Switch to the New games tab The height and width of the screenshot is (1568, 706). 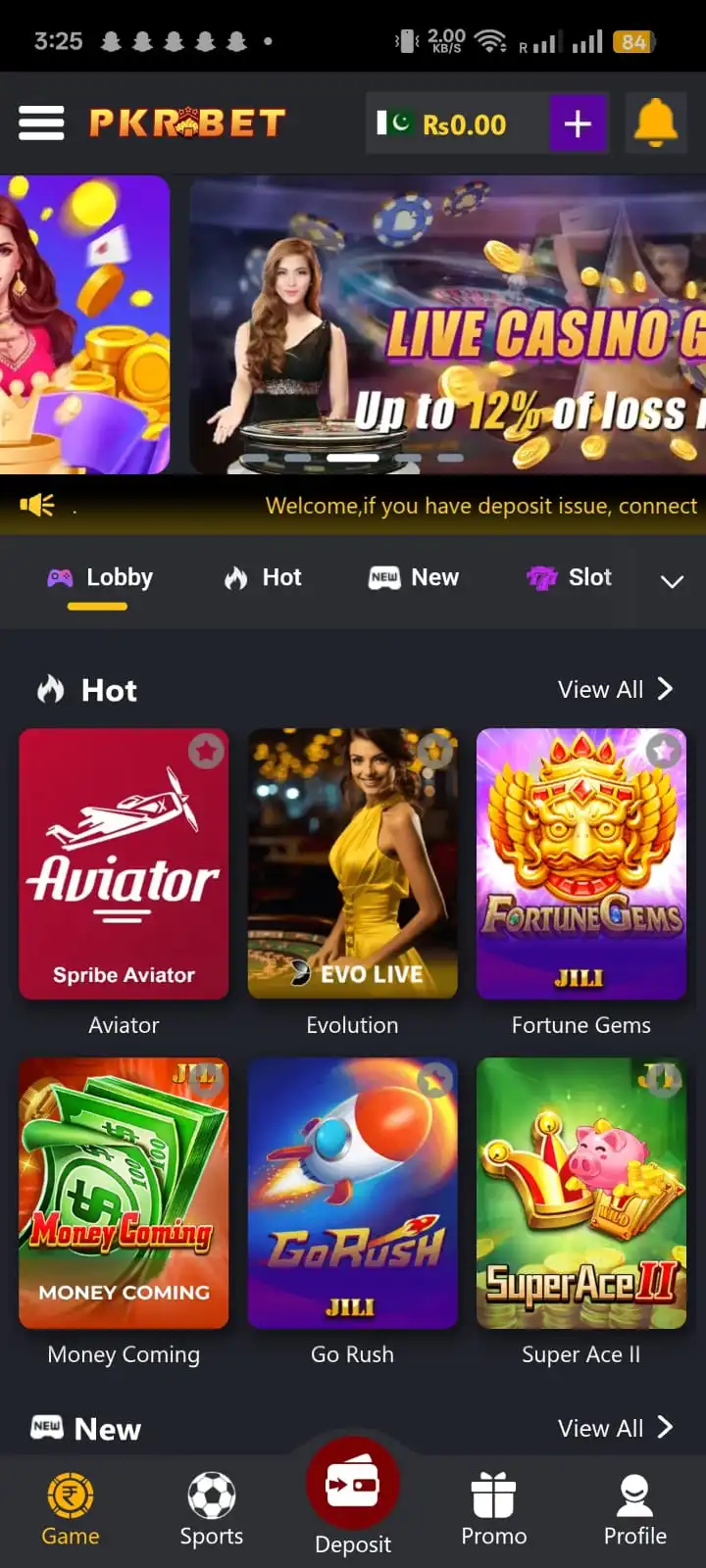click(414, 578)
